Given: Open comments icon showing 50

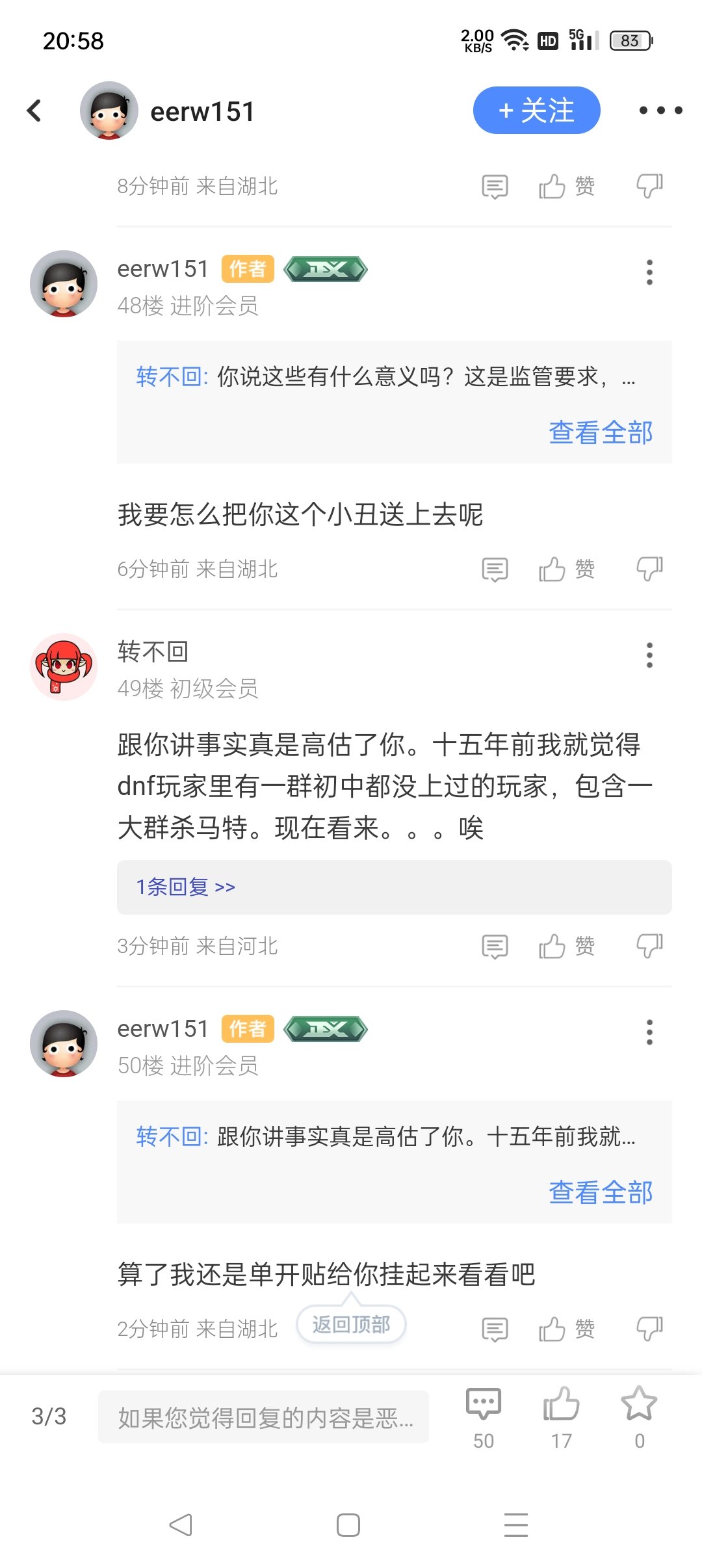Looking at the screenshot, I should 484,1417.
